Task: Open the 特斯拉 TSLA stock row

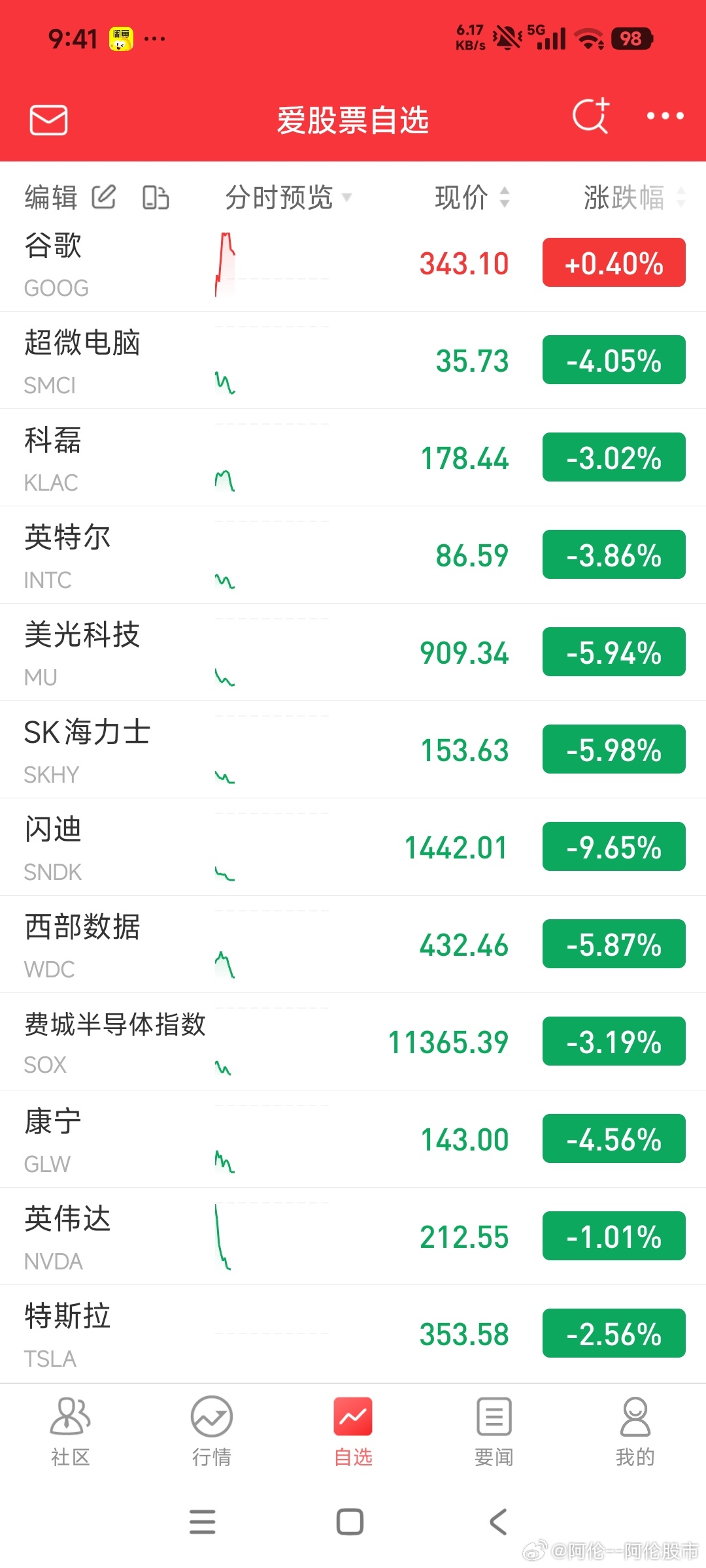Action: [x=353, y=1334]
